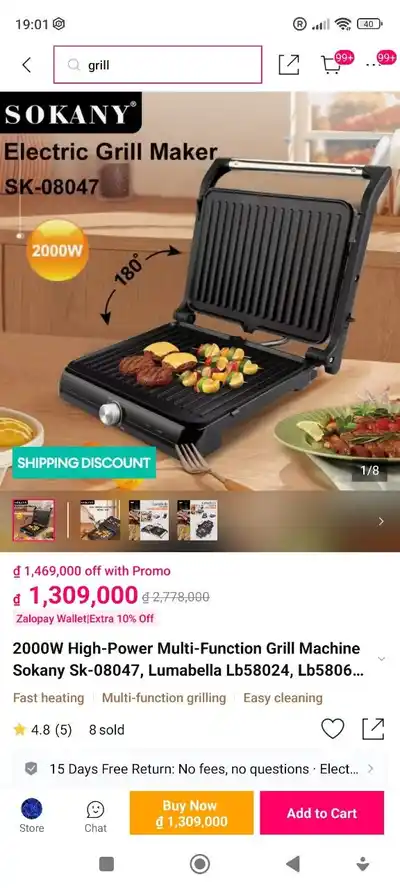Viewport: 400px width, 888px height.
Task: View the 4.8 star rating reviews
Action: [42, 730]
